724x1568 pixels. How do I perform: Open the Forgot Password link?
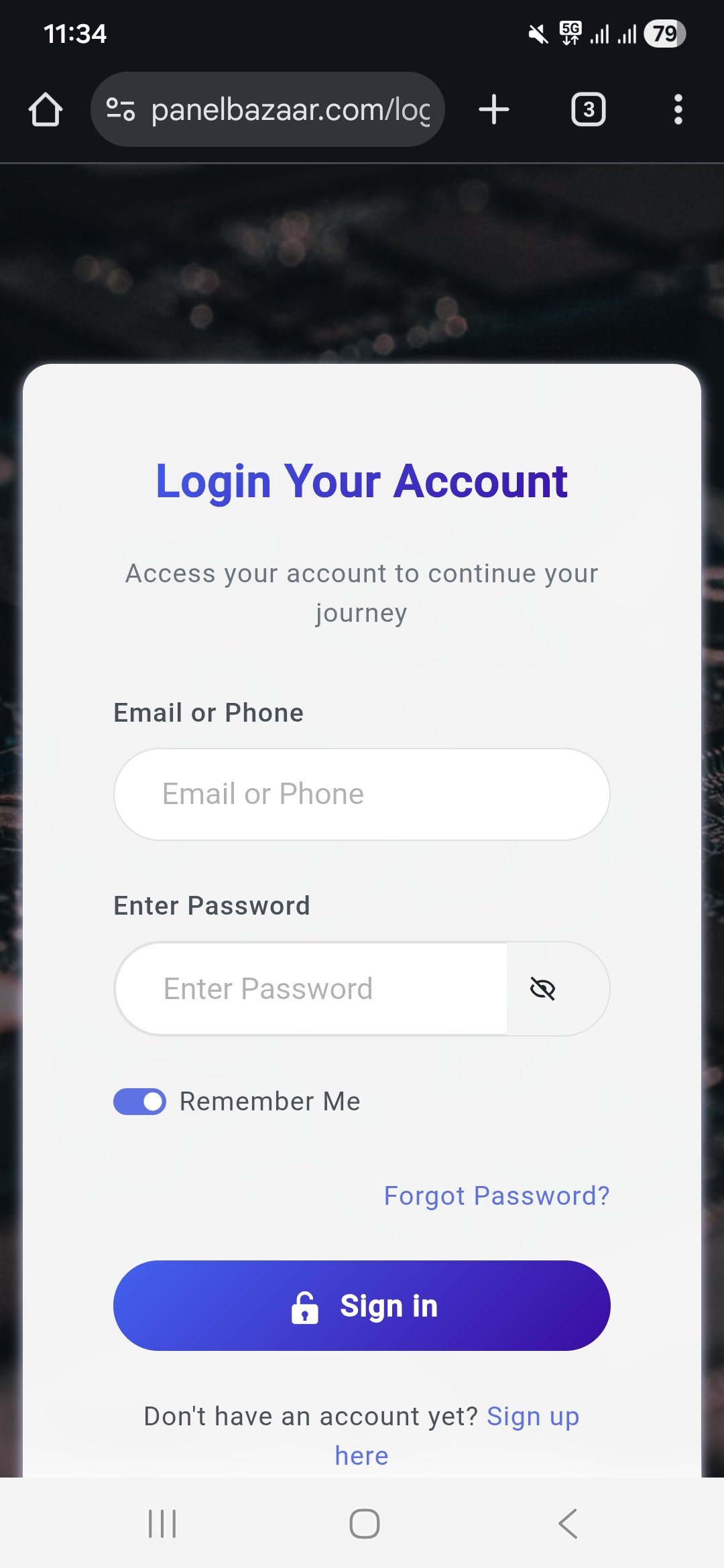496,1195
